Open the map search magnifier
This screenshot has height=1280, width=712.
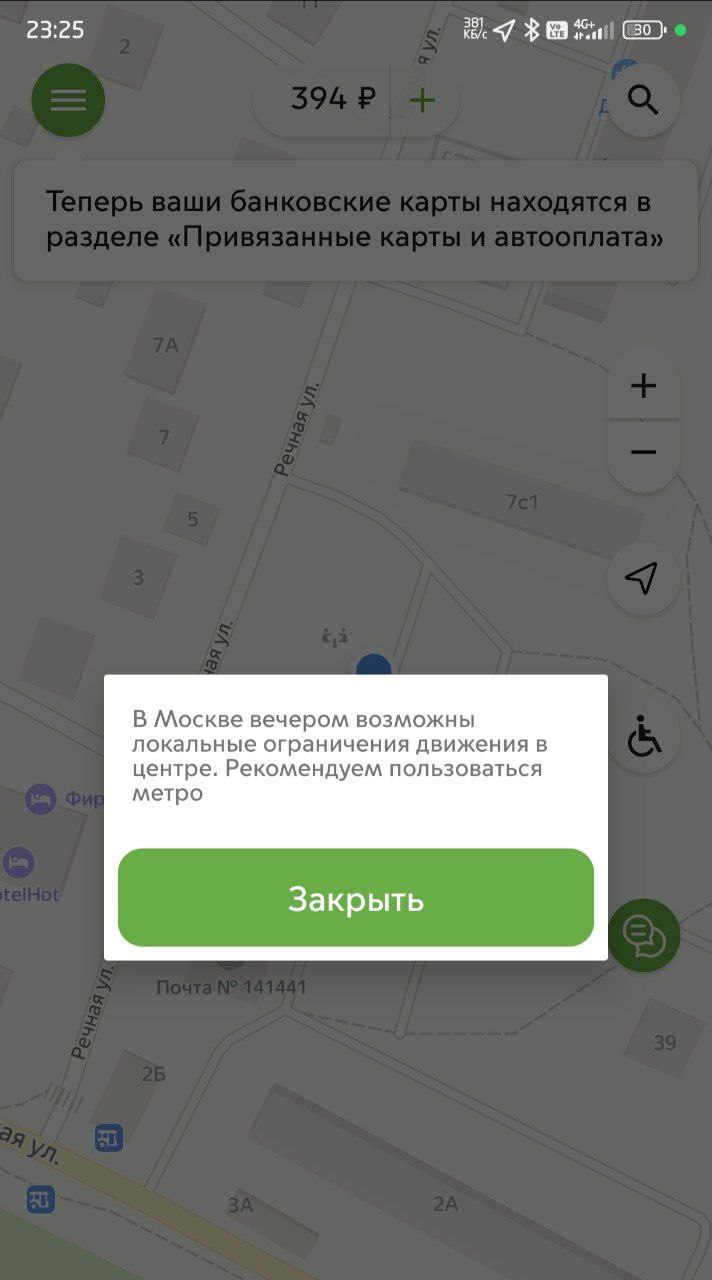click(643, 100)
